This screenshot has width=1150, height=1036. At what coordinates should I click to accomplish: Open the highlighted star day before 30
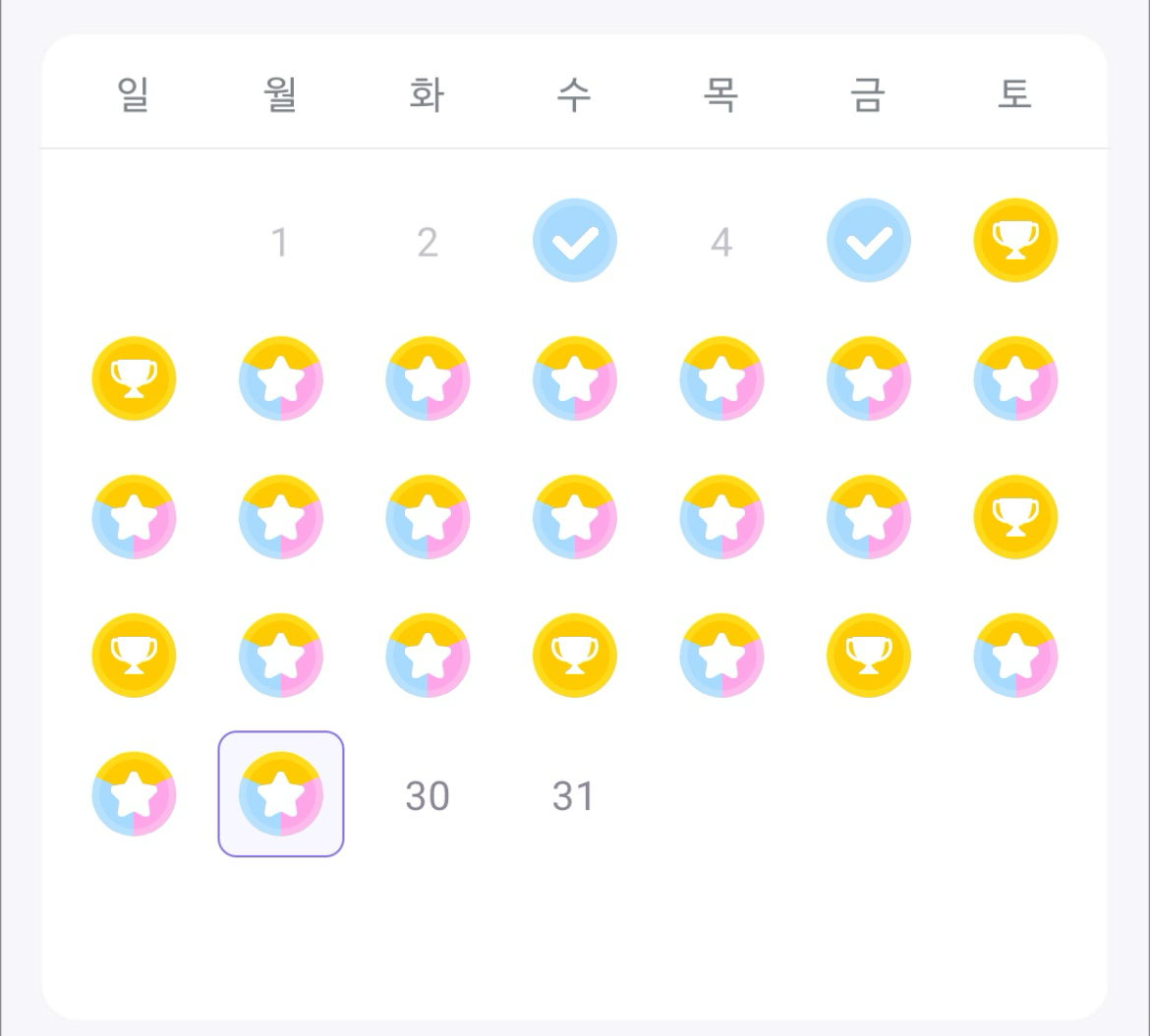[x=281, y=794]
